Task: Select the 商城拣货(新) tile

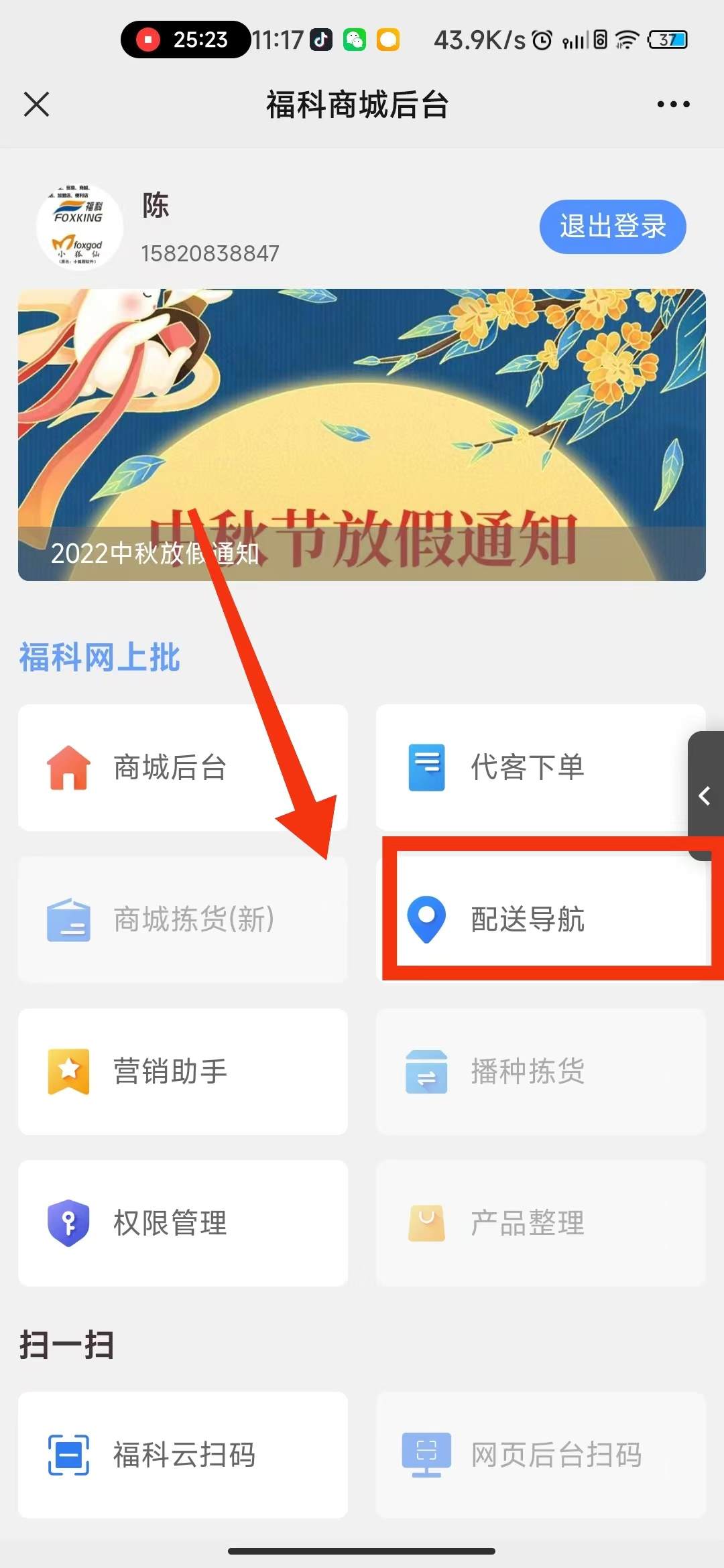Action: coord(182,919)
